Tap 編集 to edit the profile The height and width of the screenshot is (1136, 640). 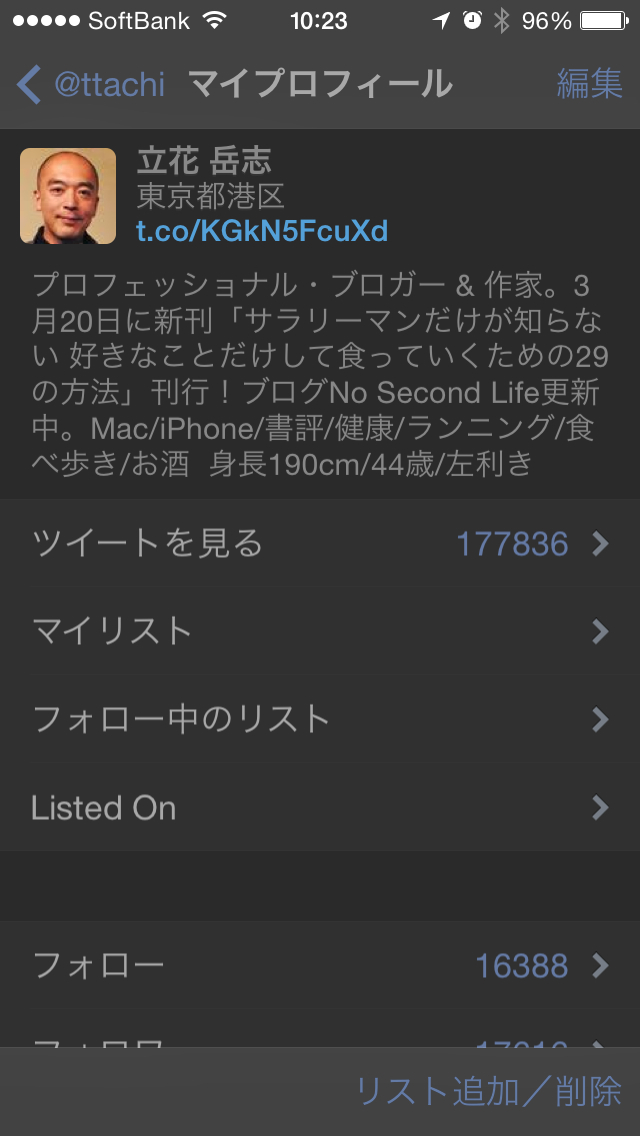(589, 84)
